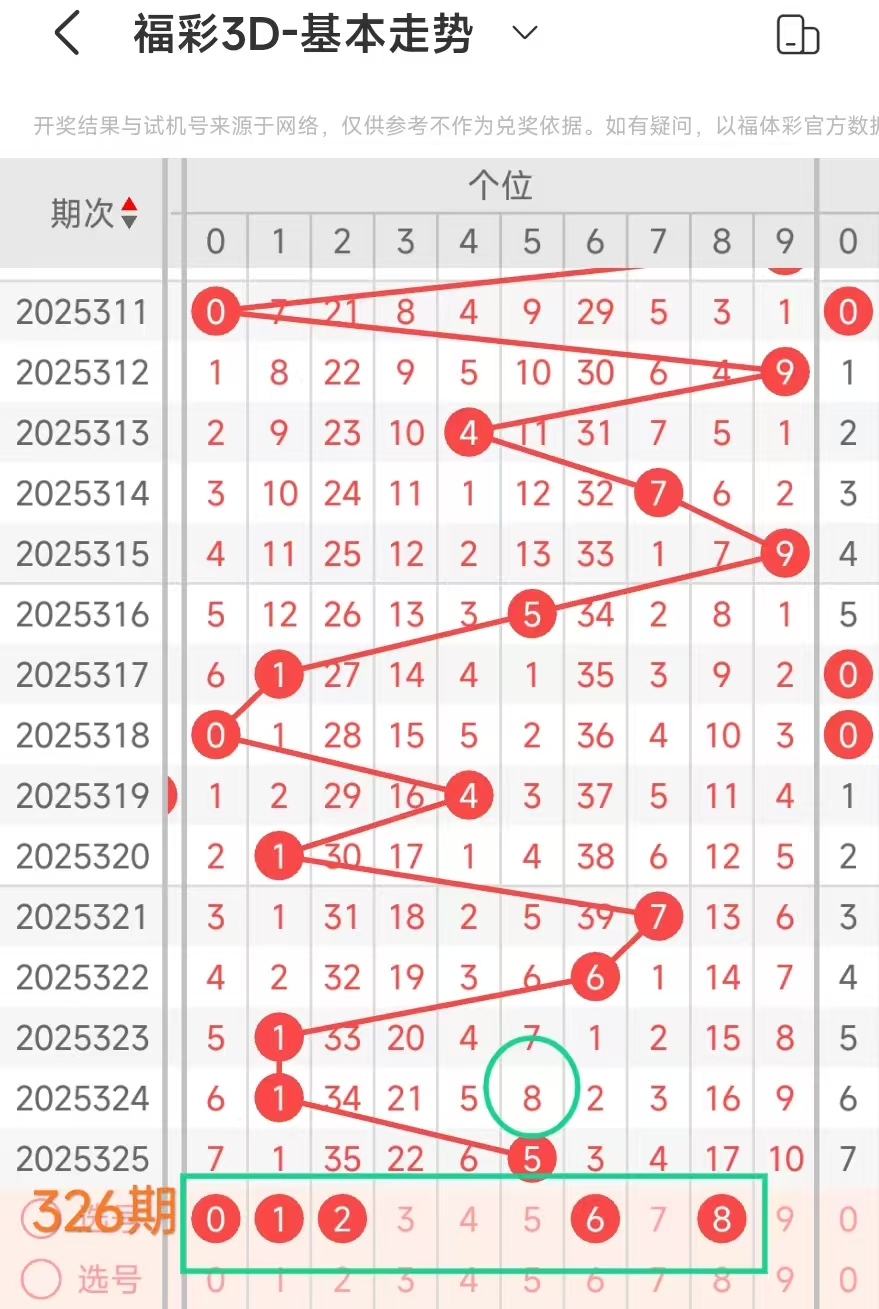This screenshot has height=1309, width=879.
Task: Go back using the header arrow
Action: [x=67, y=35]
